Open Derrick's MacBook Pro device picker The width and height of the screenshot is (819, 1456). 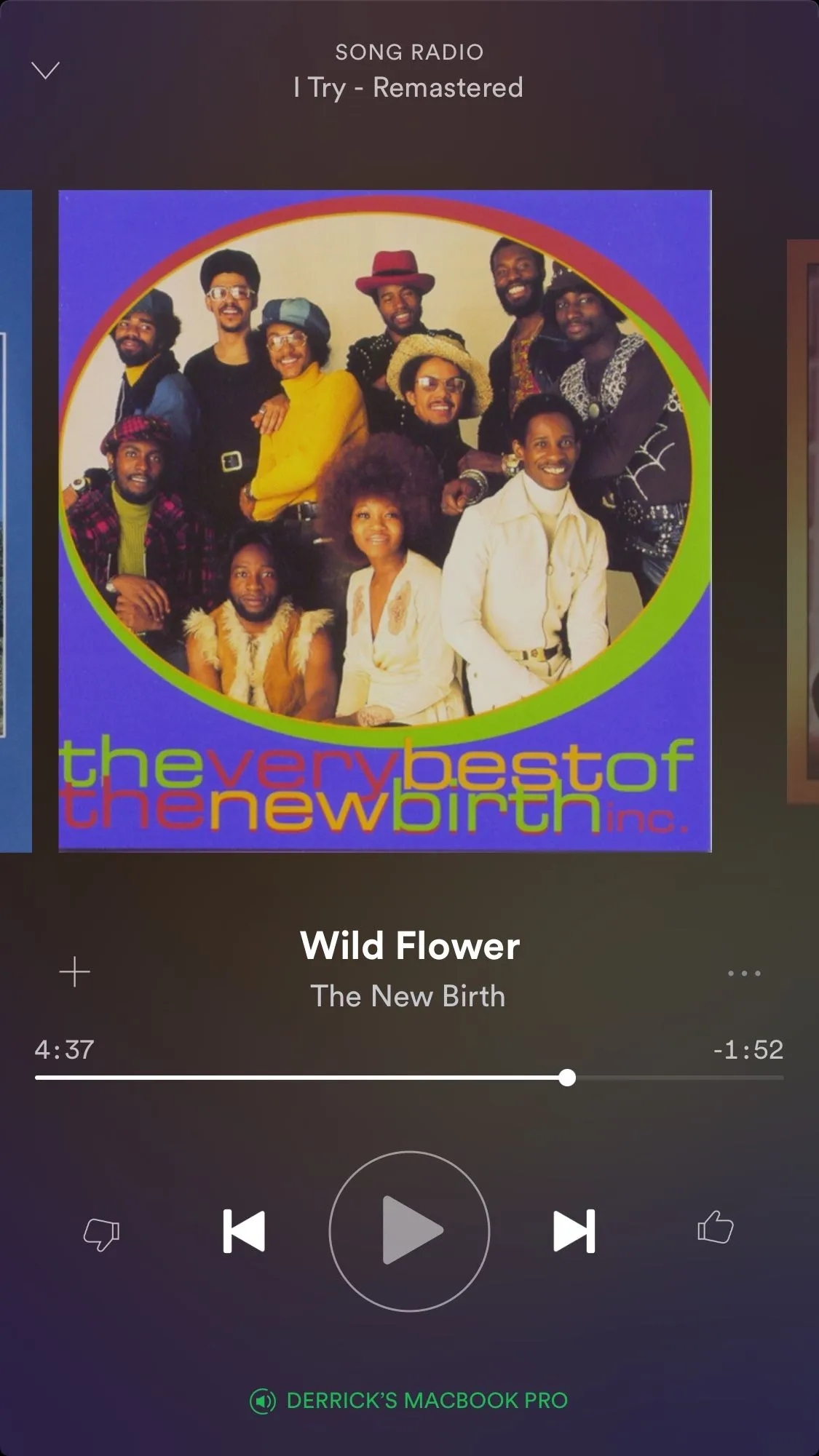tap(409, 1400)
